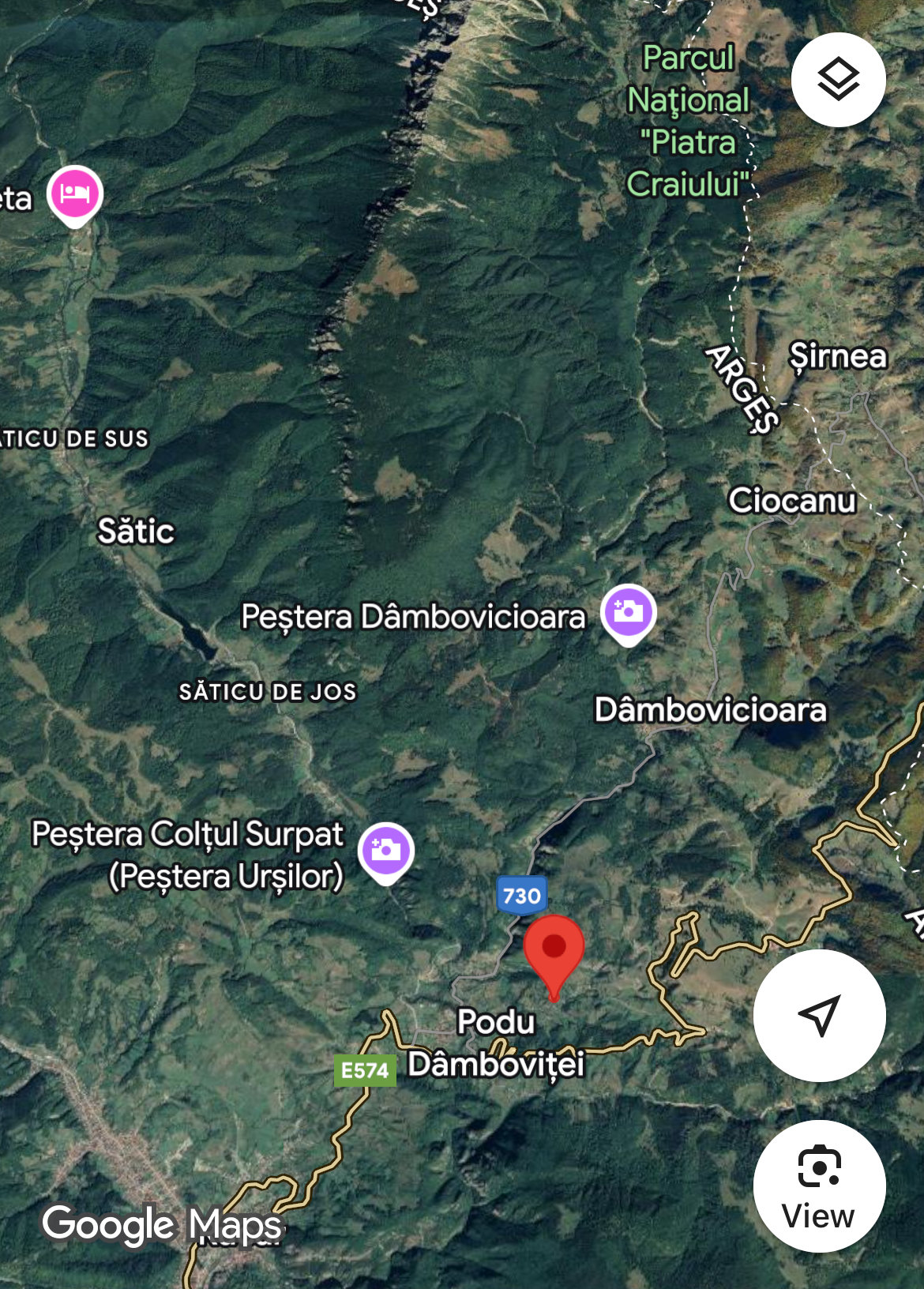Tap the pink hotel marker
This screenshot has width=924, height=1289.
(x=75, y=195)
